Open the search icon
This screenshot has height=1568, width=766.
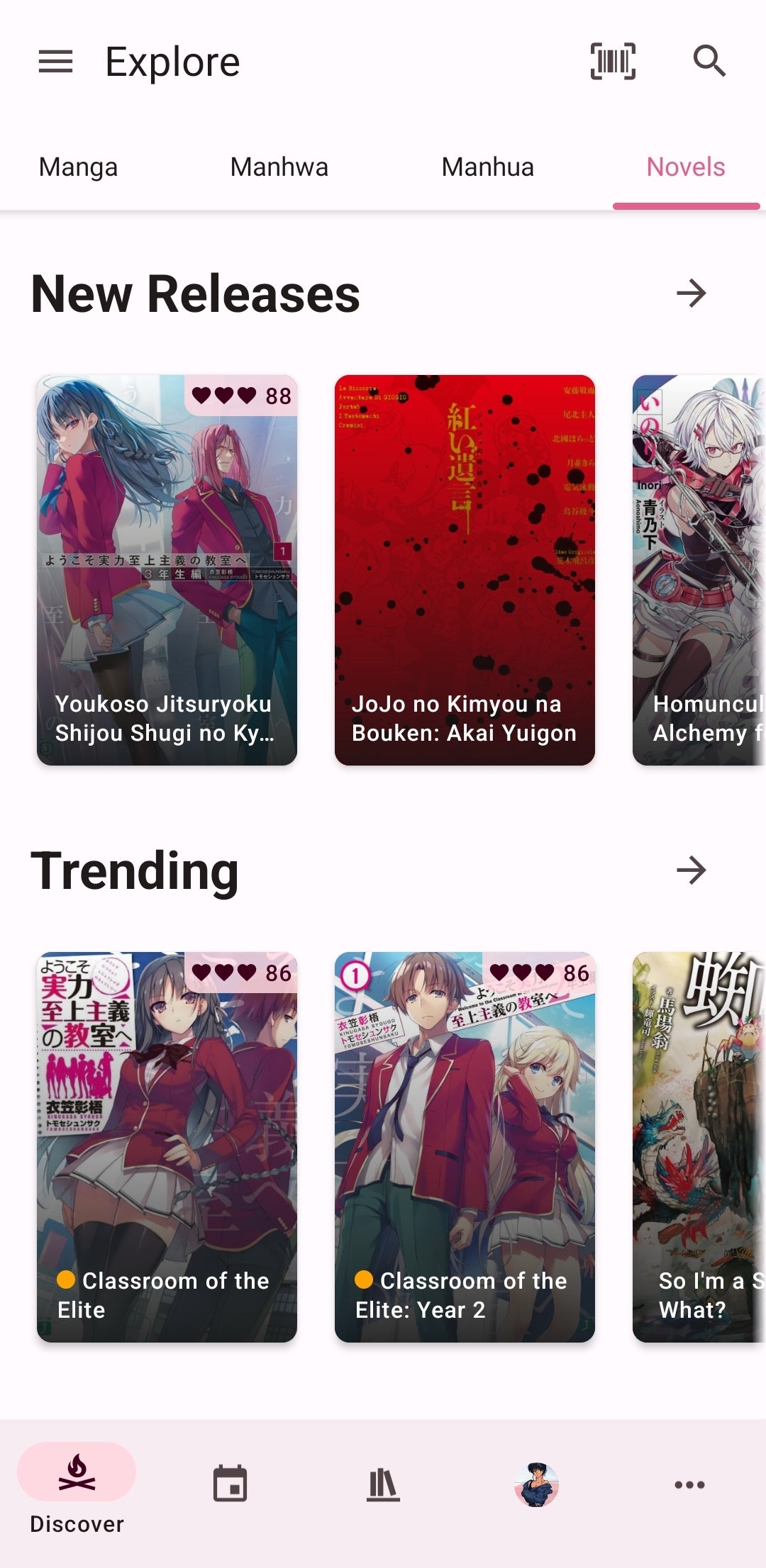(x=709, y=62)
